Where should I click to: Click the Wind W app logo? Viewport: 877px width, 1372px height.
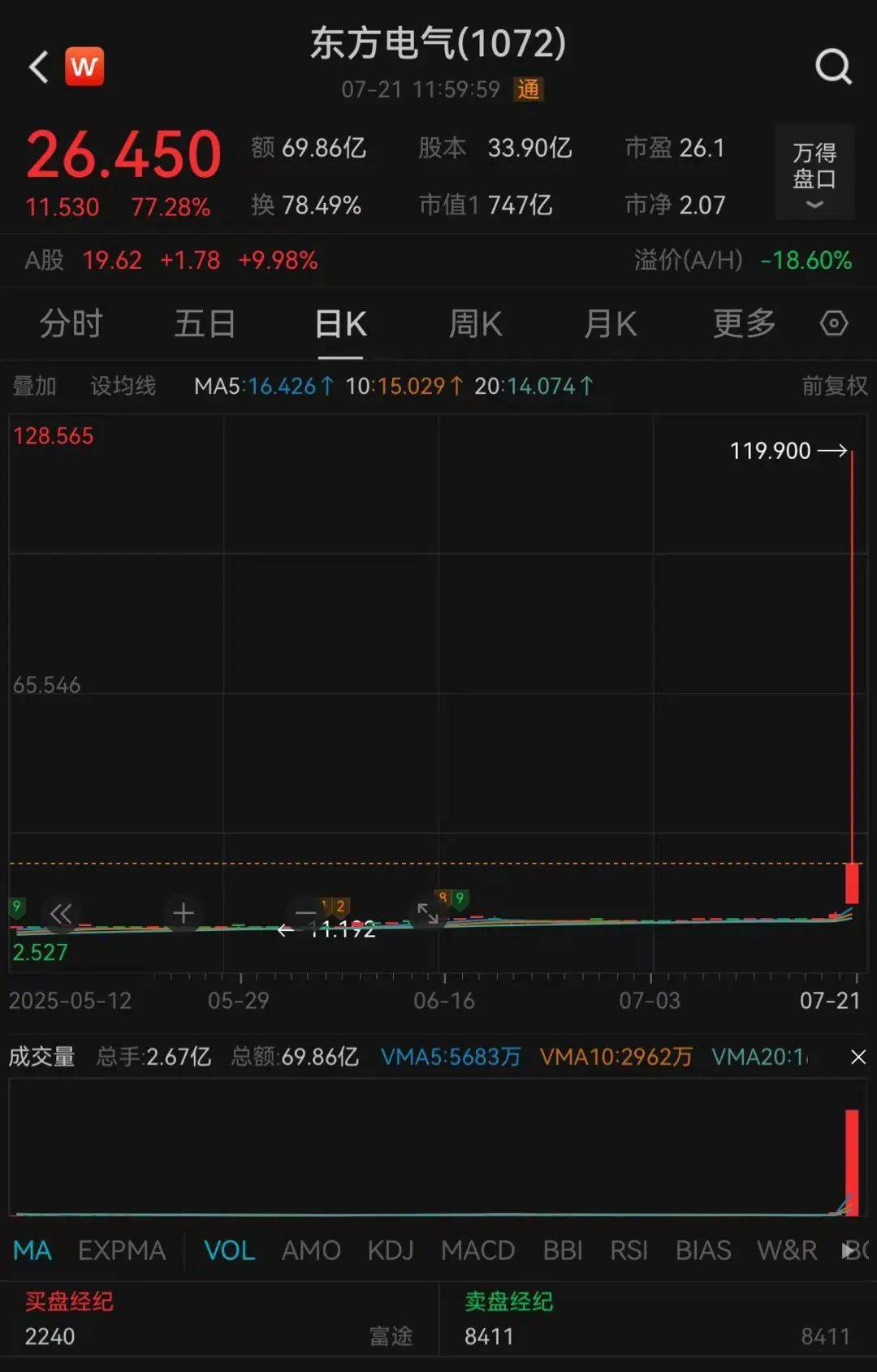pos(86,66)
